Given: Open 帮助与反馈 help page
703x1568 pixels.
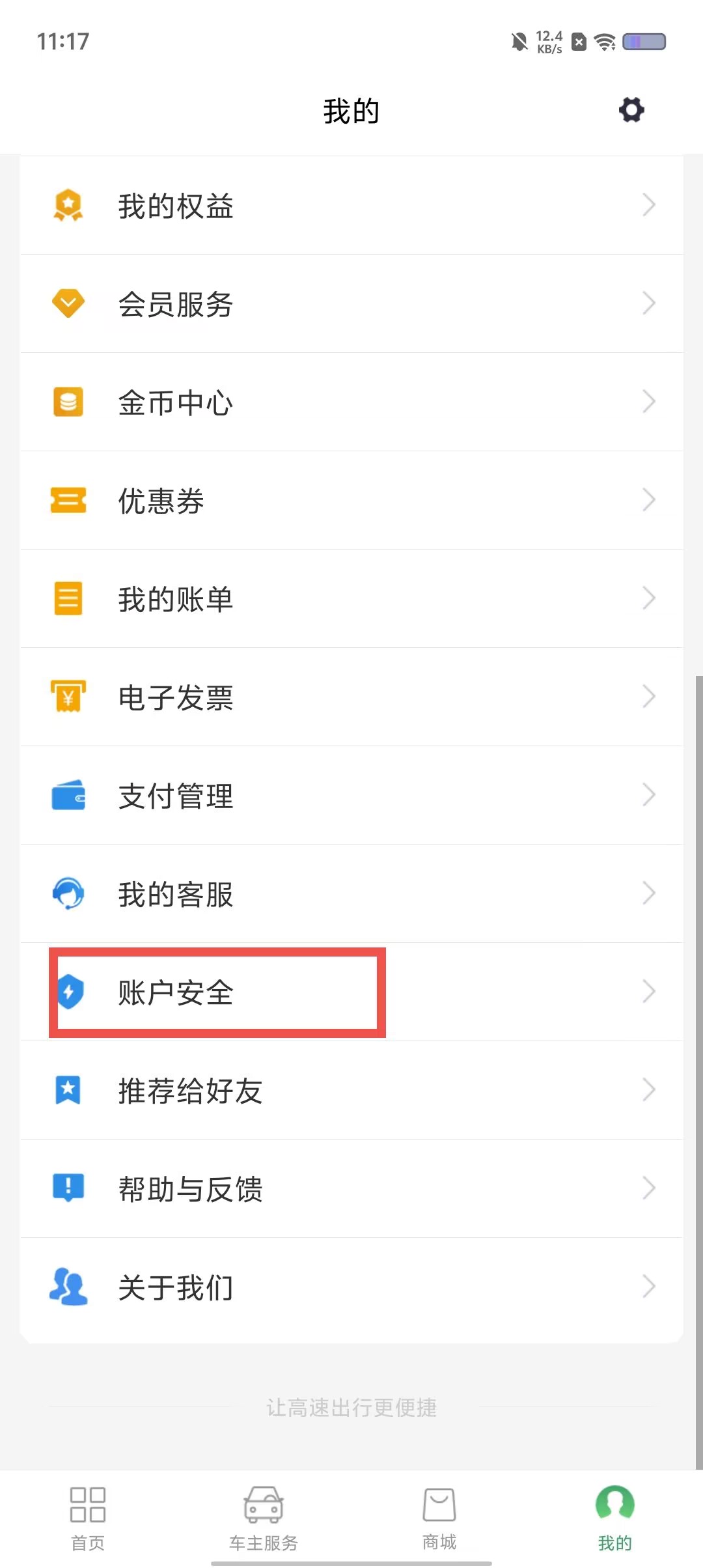Looking at the screenshot, I should tap(351, 1189).
